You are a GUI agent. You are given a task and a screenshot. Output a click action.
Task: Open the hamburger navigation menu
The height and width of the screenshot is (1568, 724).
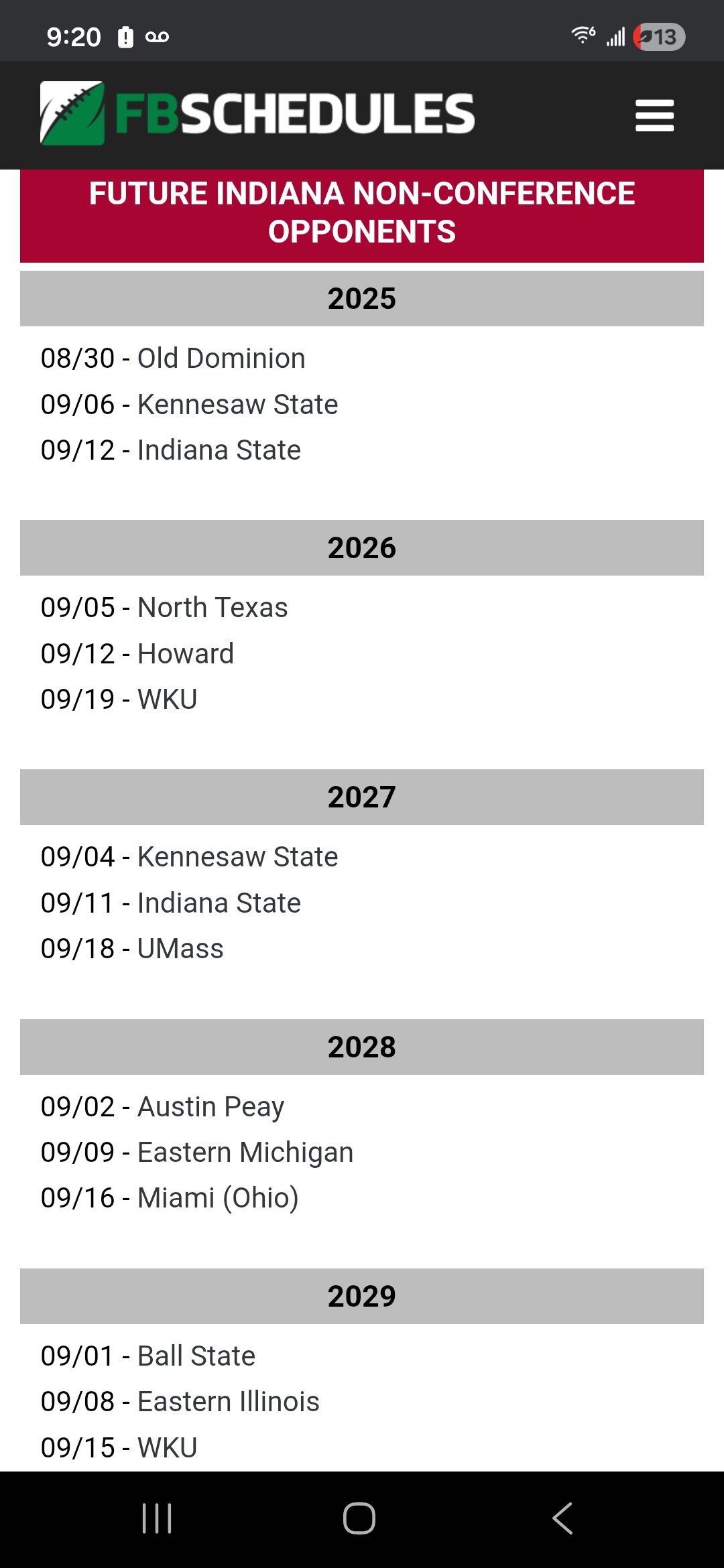(x=654, y=115)
